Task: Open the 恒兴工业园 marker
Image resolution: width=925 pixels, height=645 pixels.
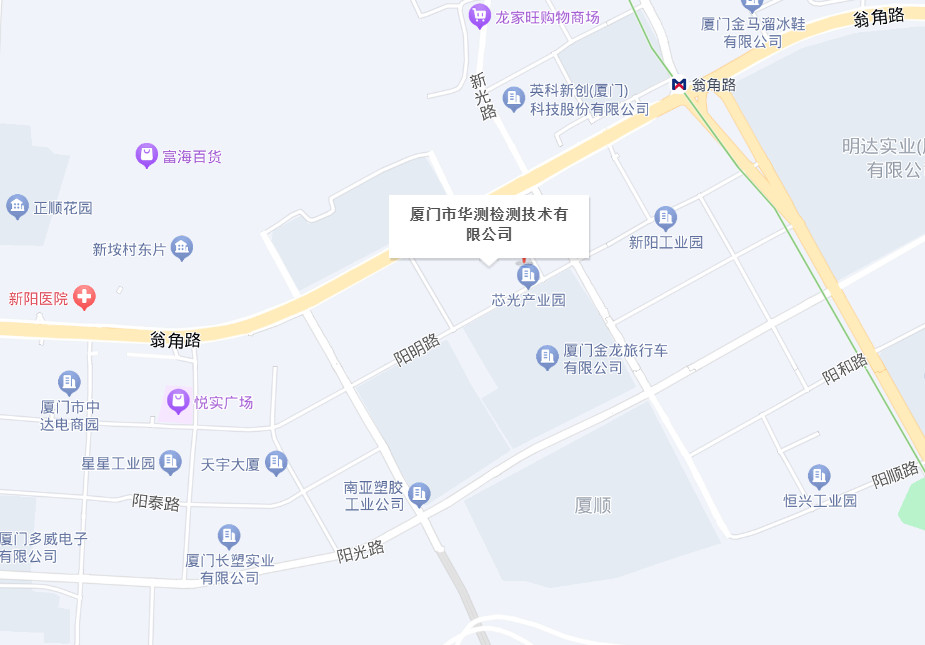Action: 820,476
